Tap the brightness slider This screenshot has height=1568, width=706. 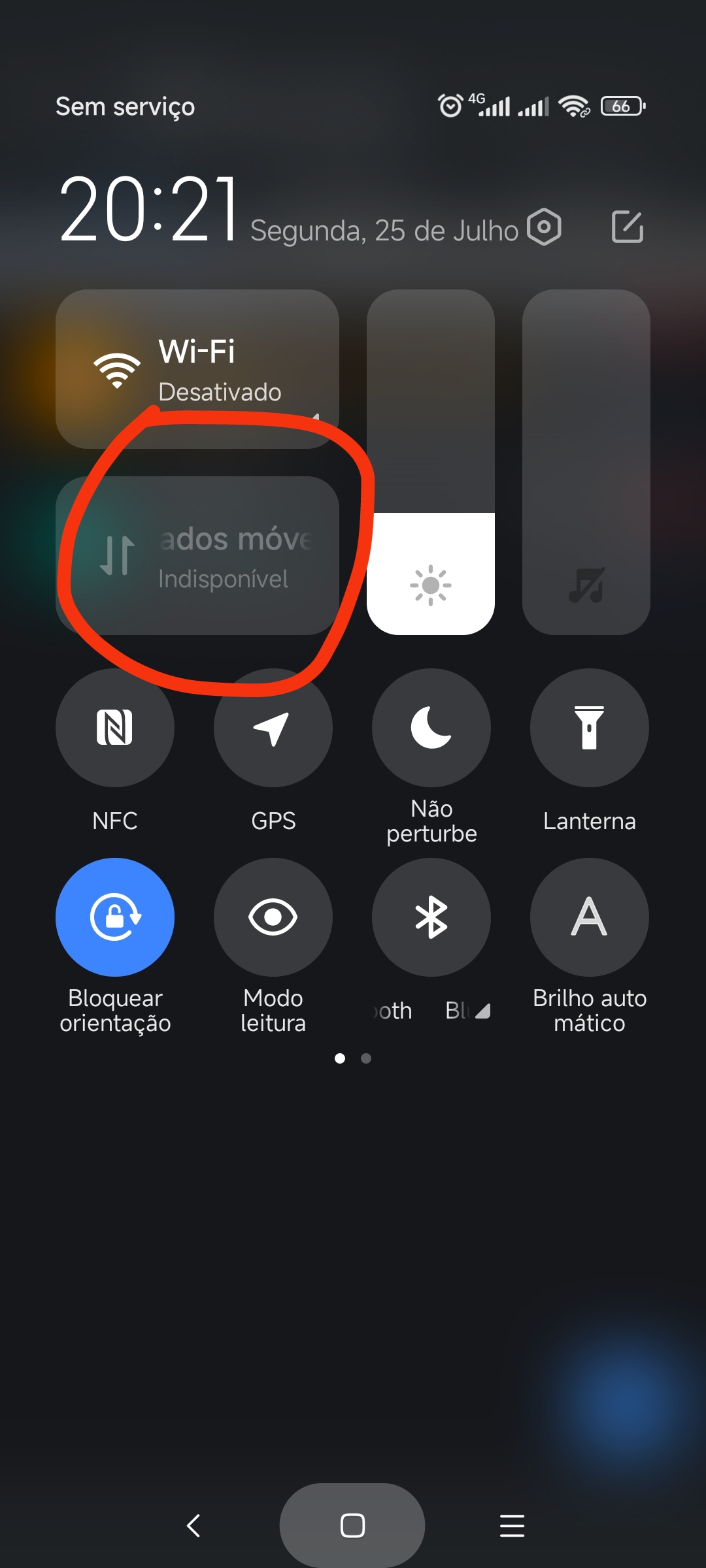click(431, 462)
